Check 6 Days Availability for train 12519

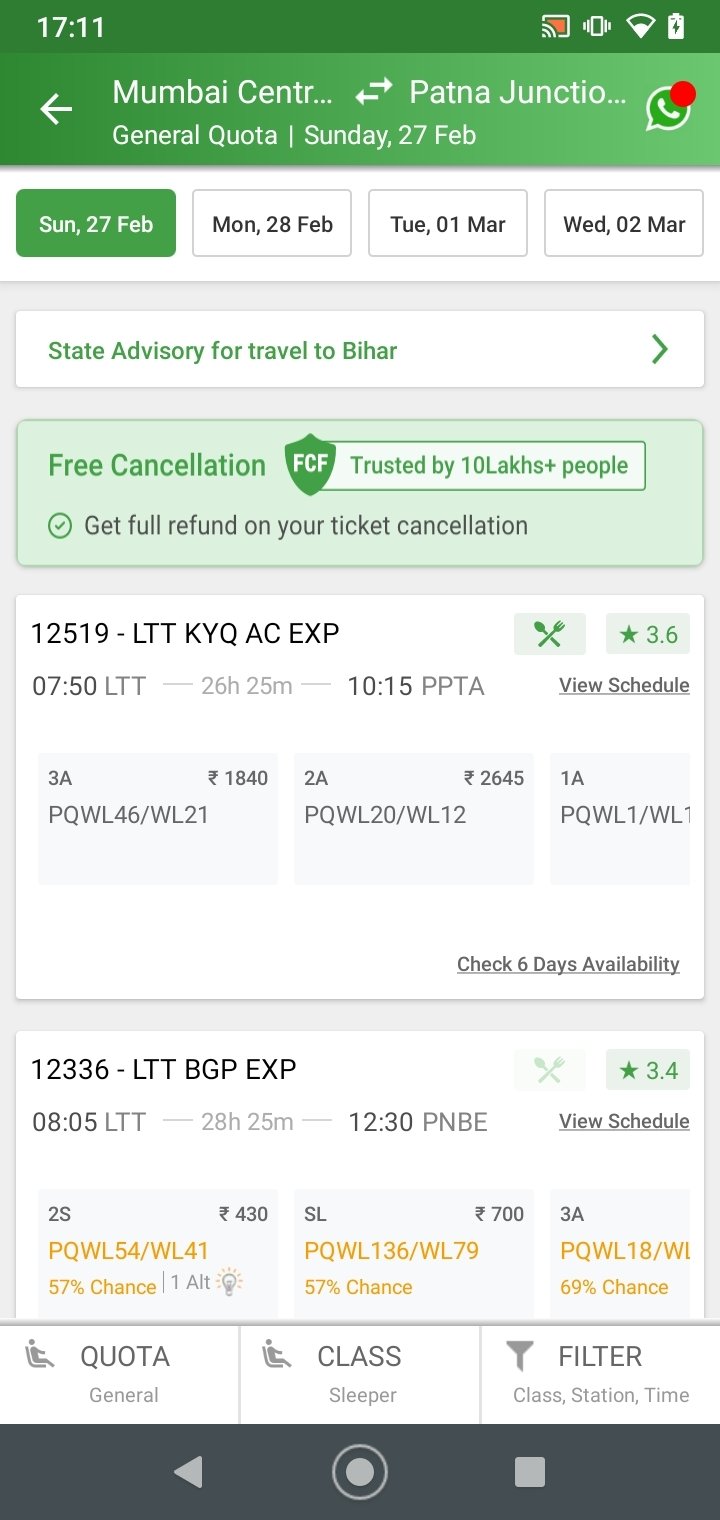tap(568, 964)
